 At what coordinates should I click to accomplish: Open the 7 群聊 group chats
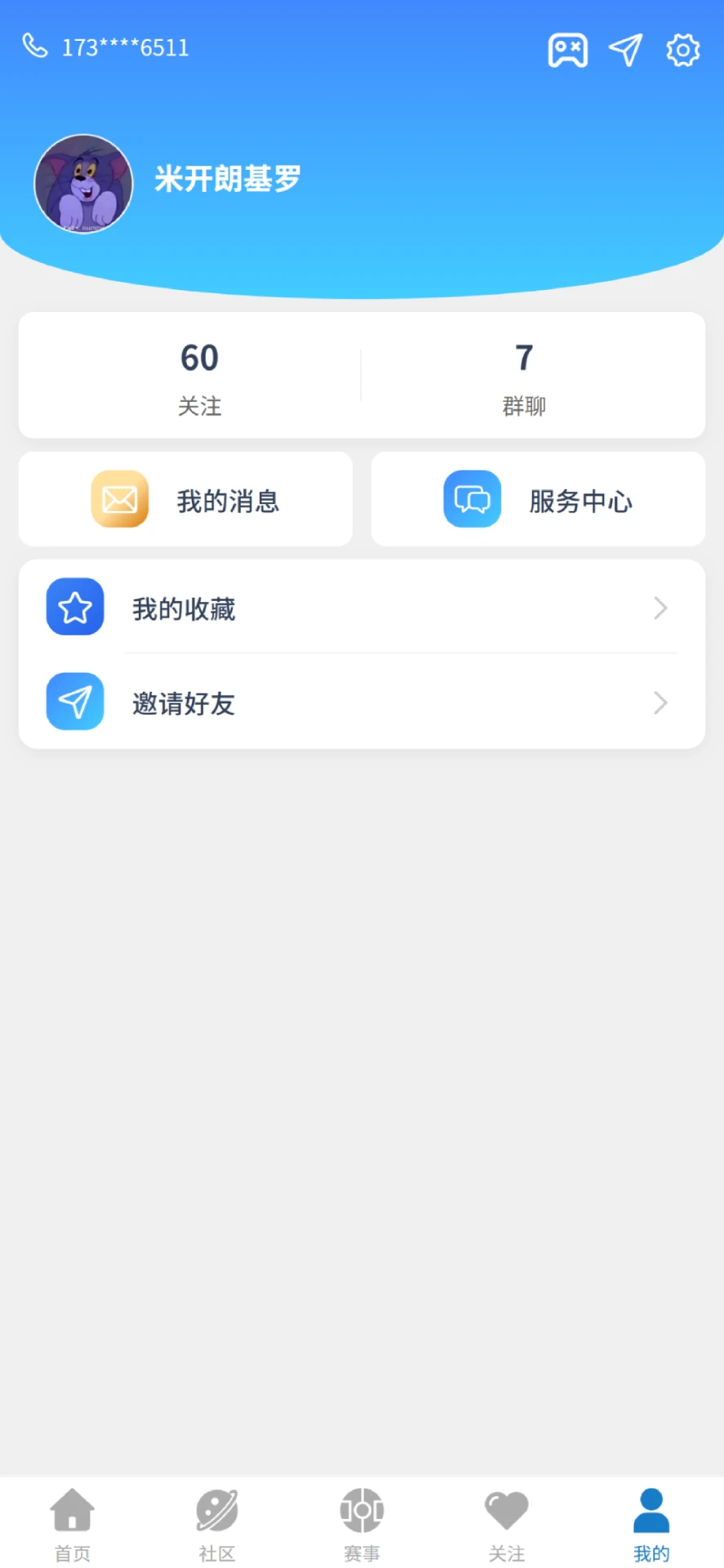(x=524, y=376)
